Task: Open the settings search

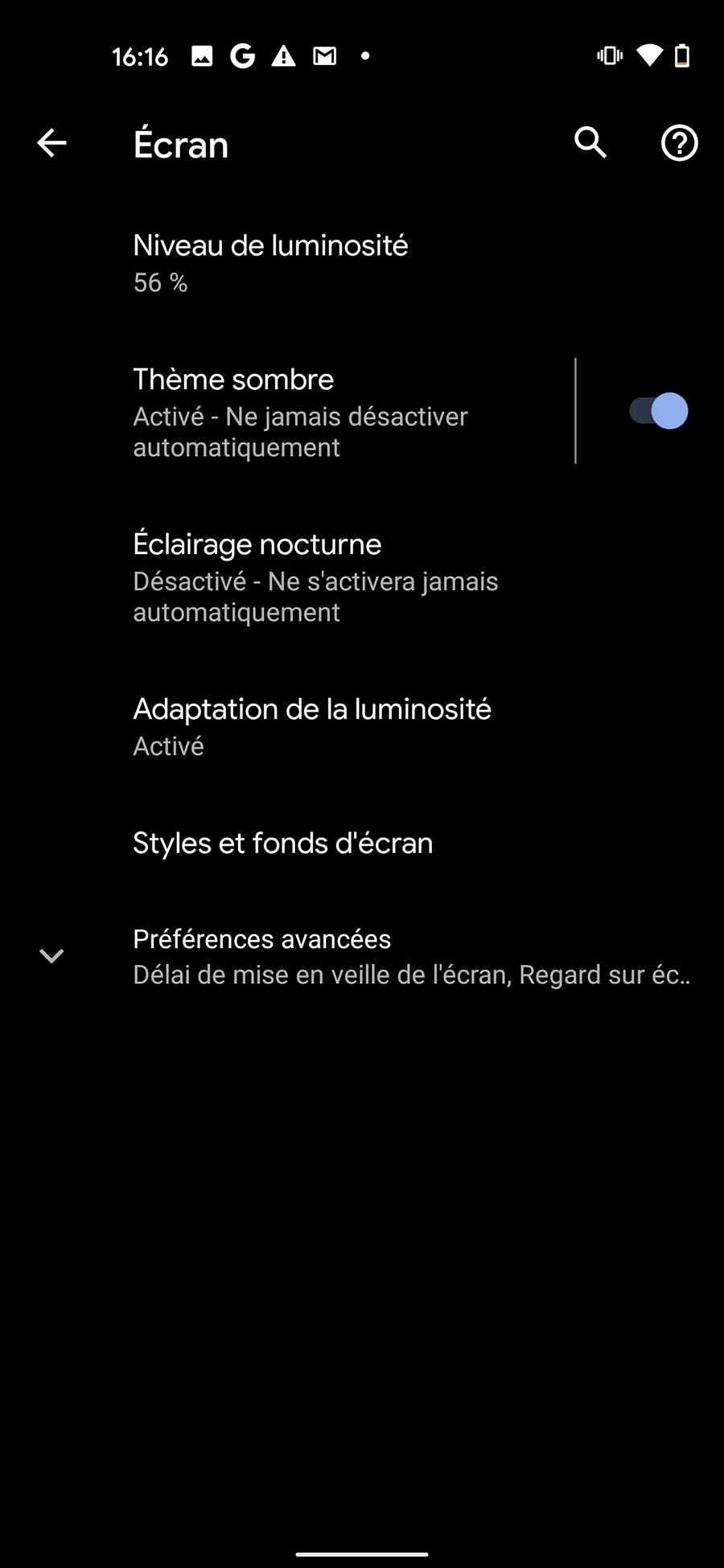Action: [590, 143]
